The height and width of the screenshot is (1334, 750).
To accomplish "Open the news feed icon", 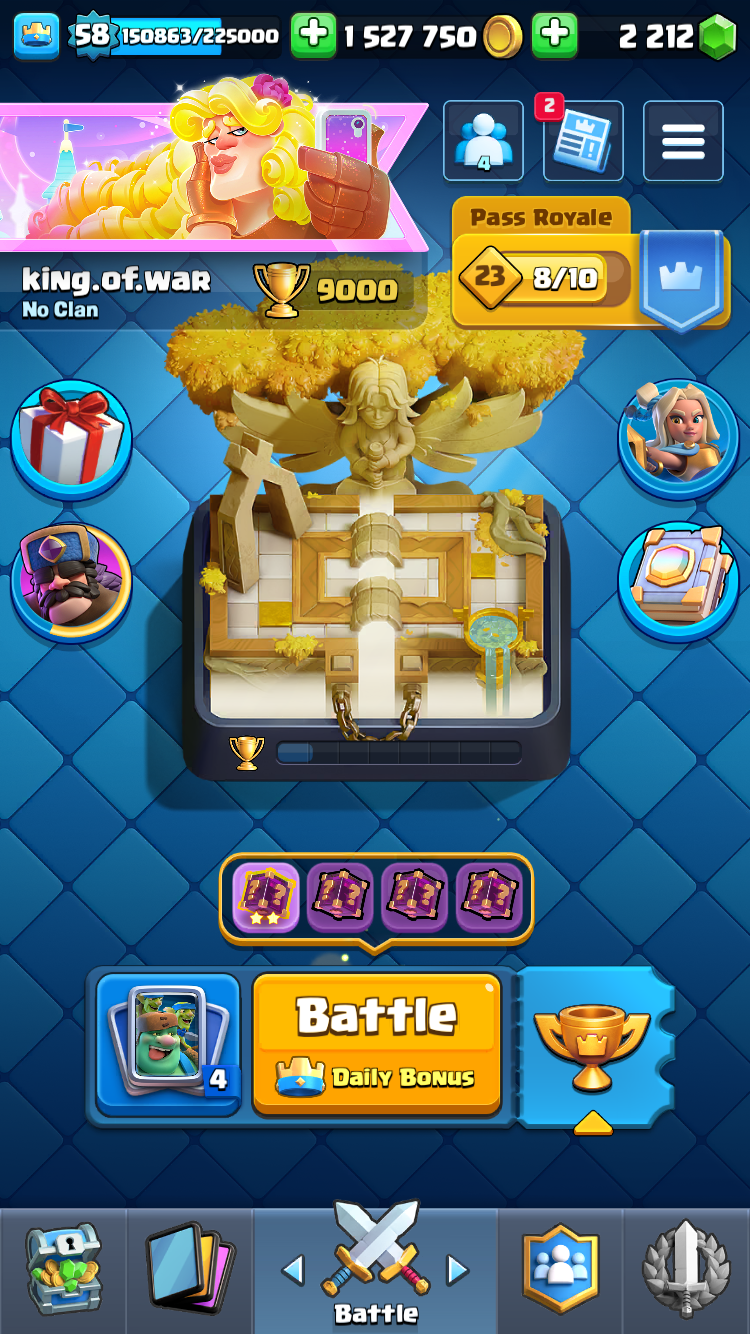I will point(583,141).
